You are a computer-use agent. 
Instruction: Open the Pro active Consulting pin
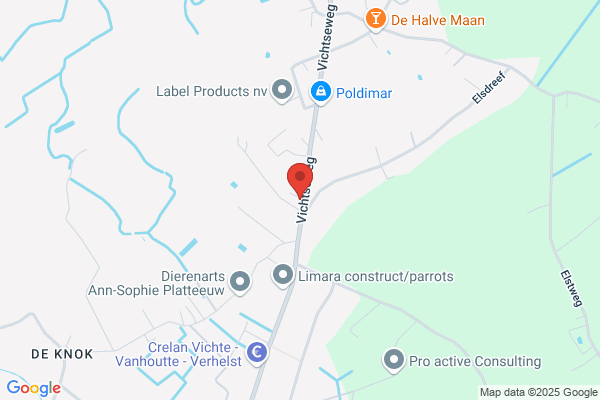tap(394, 361)
